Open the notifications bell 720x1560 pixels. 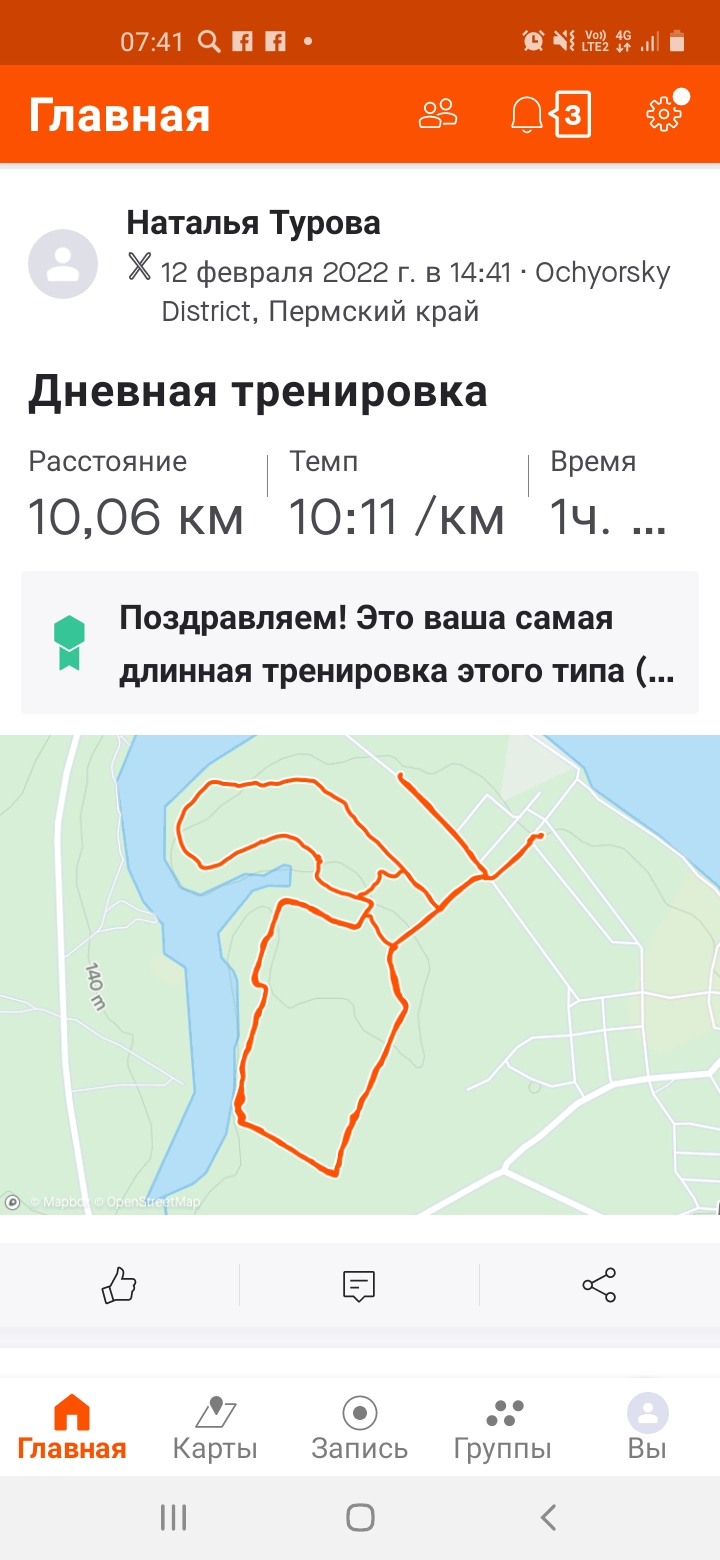[527, 115]
